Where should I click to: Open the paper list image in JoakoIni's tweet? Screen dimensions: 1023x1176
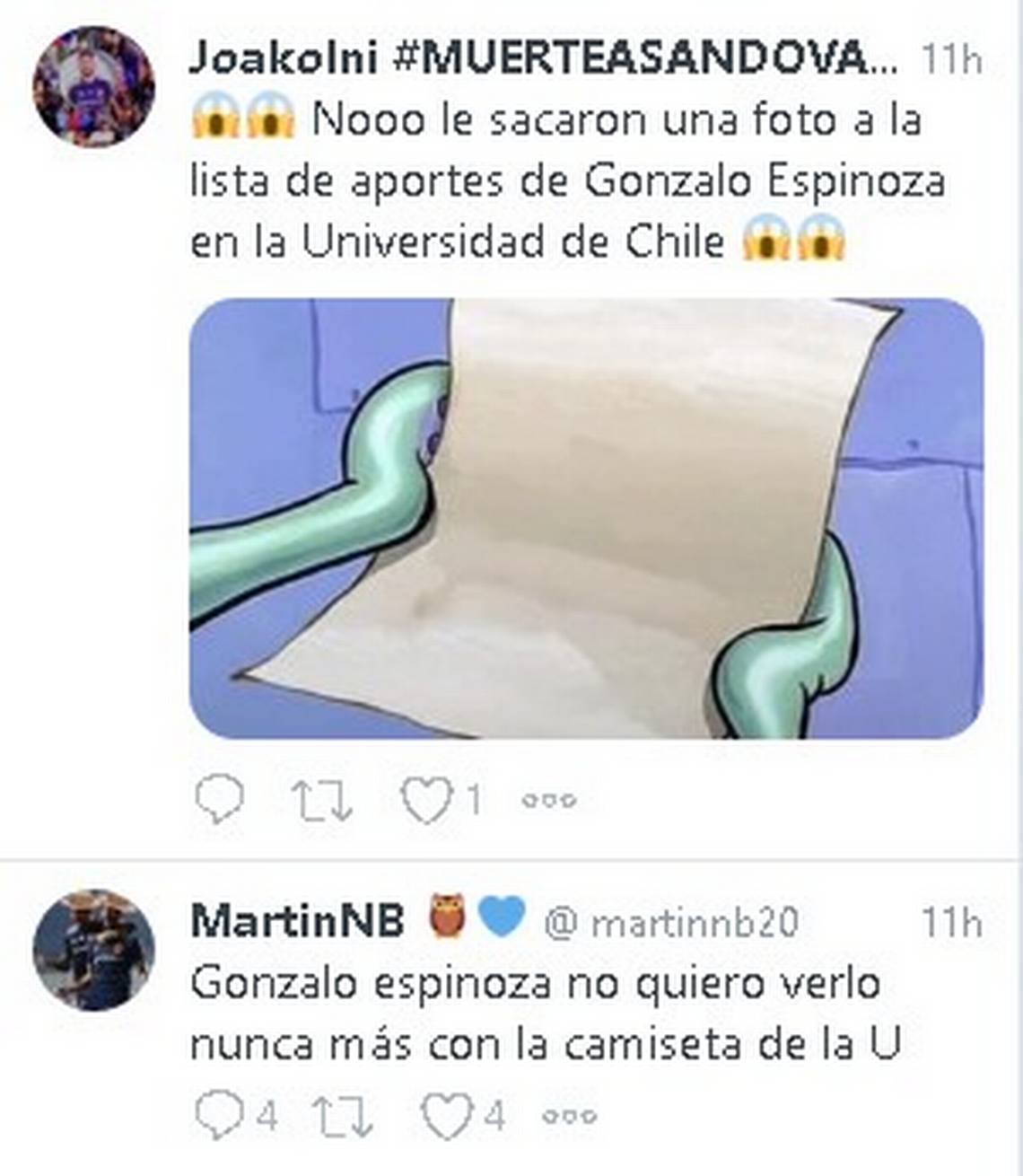pyautogui.click(x=586, y=518)
